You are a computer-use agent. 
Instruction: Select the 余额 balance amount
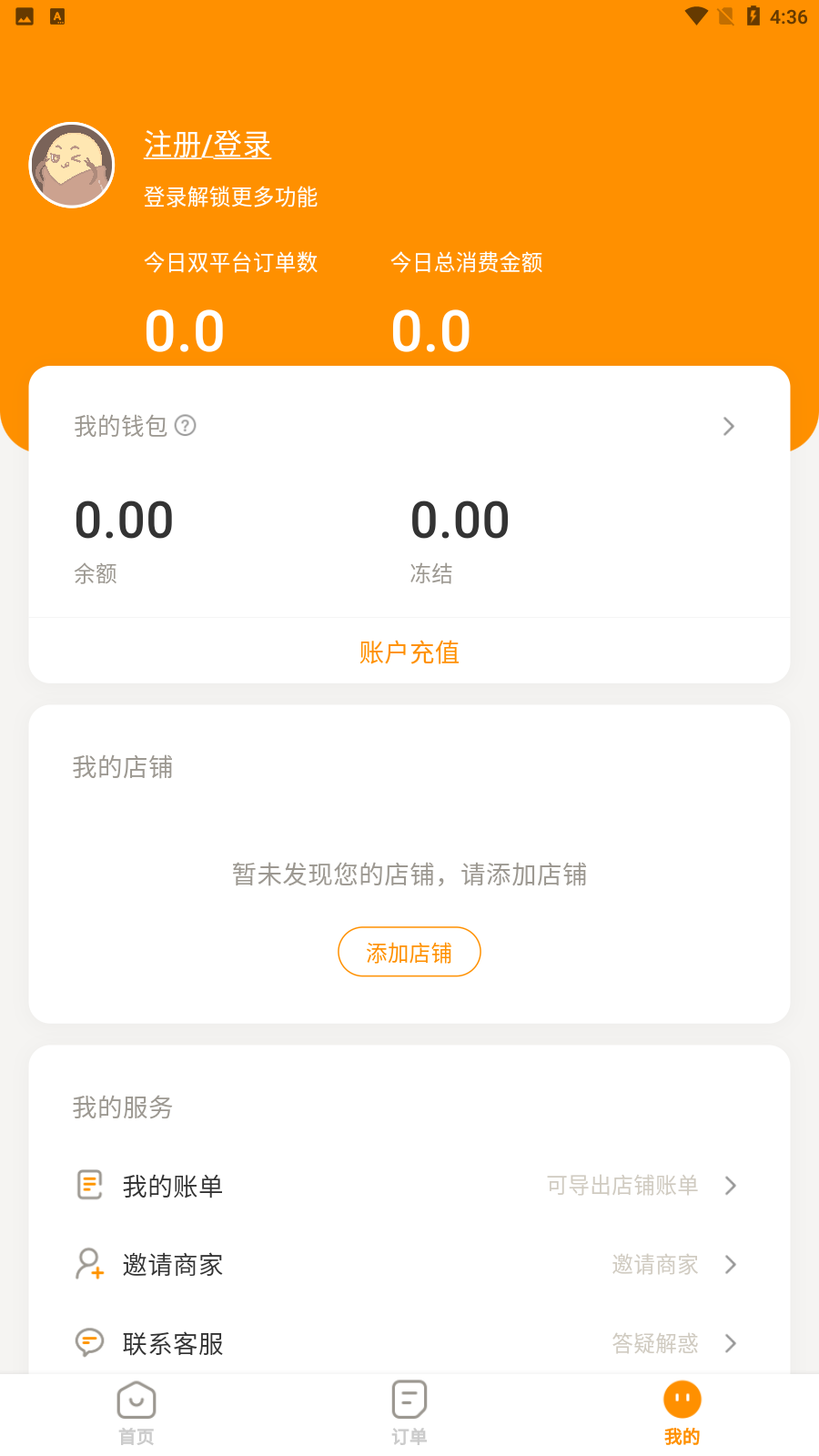click(124, 519)
